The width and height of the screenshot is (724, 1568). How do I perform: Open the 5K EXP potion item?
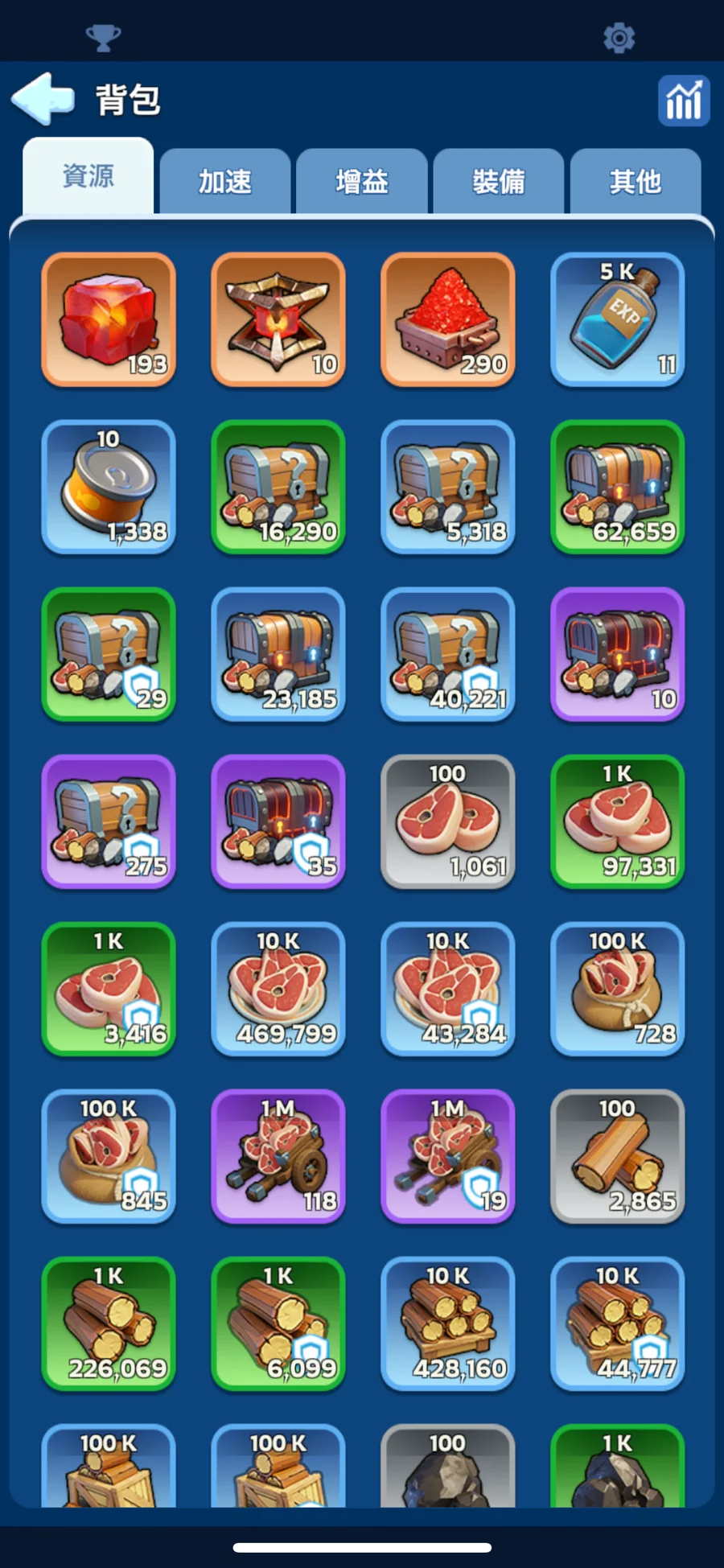(x=617, y=319)
